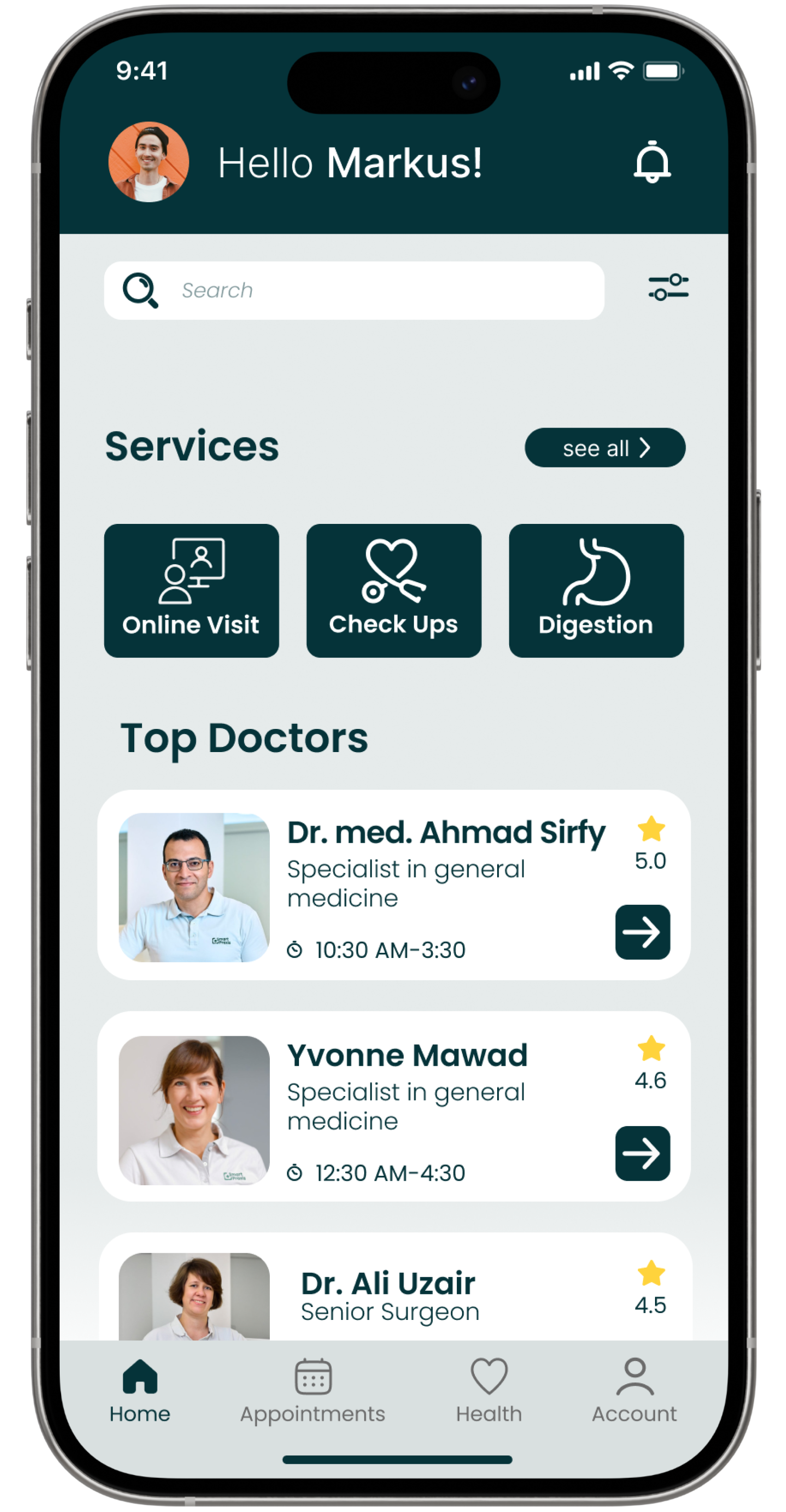See all services
786x1512 pixels.
[x=605, y=448]
